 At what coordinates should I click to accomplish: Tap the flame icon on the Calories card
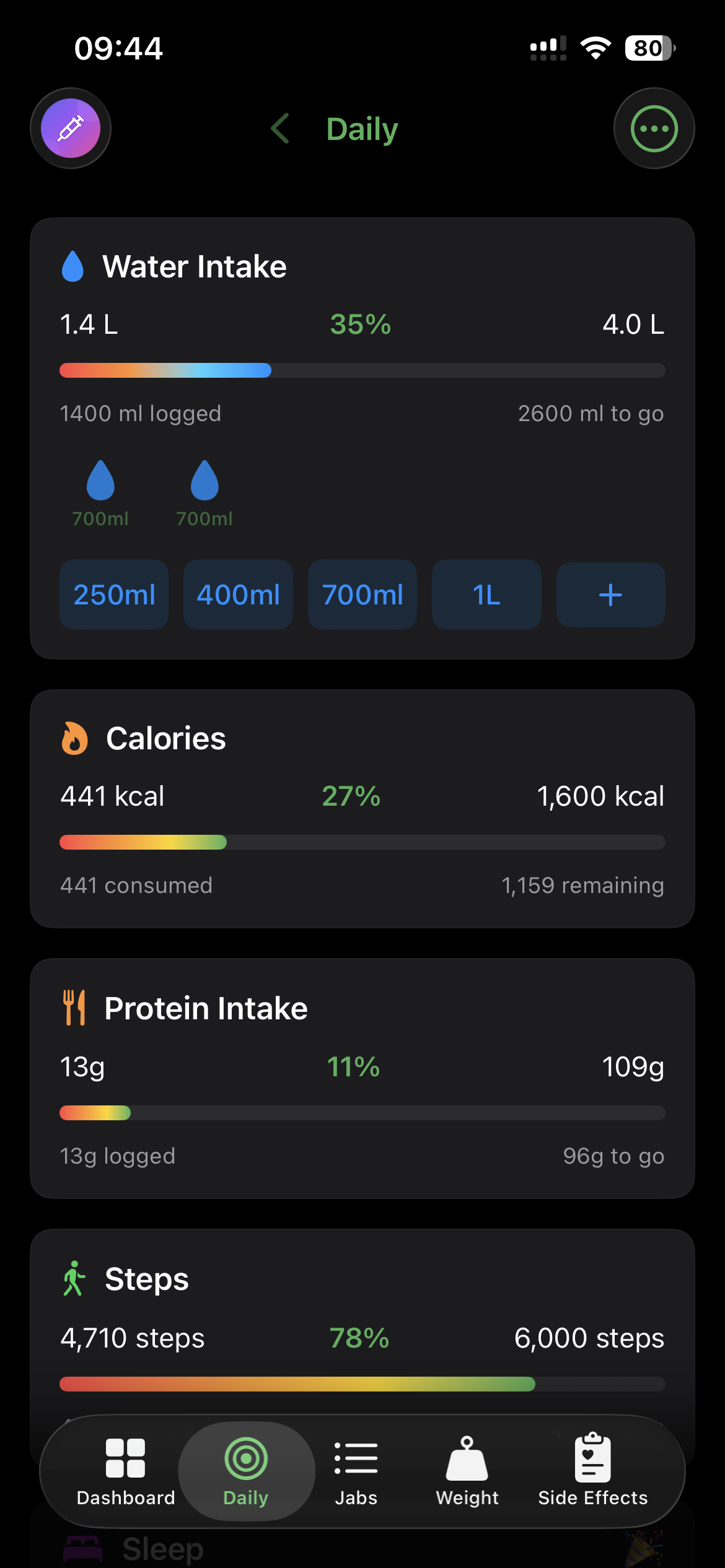(74, 738)
